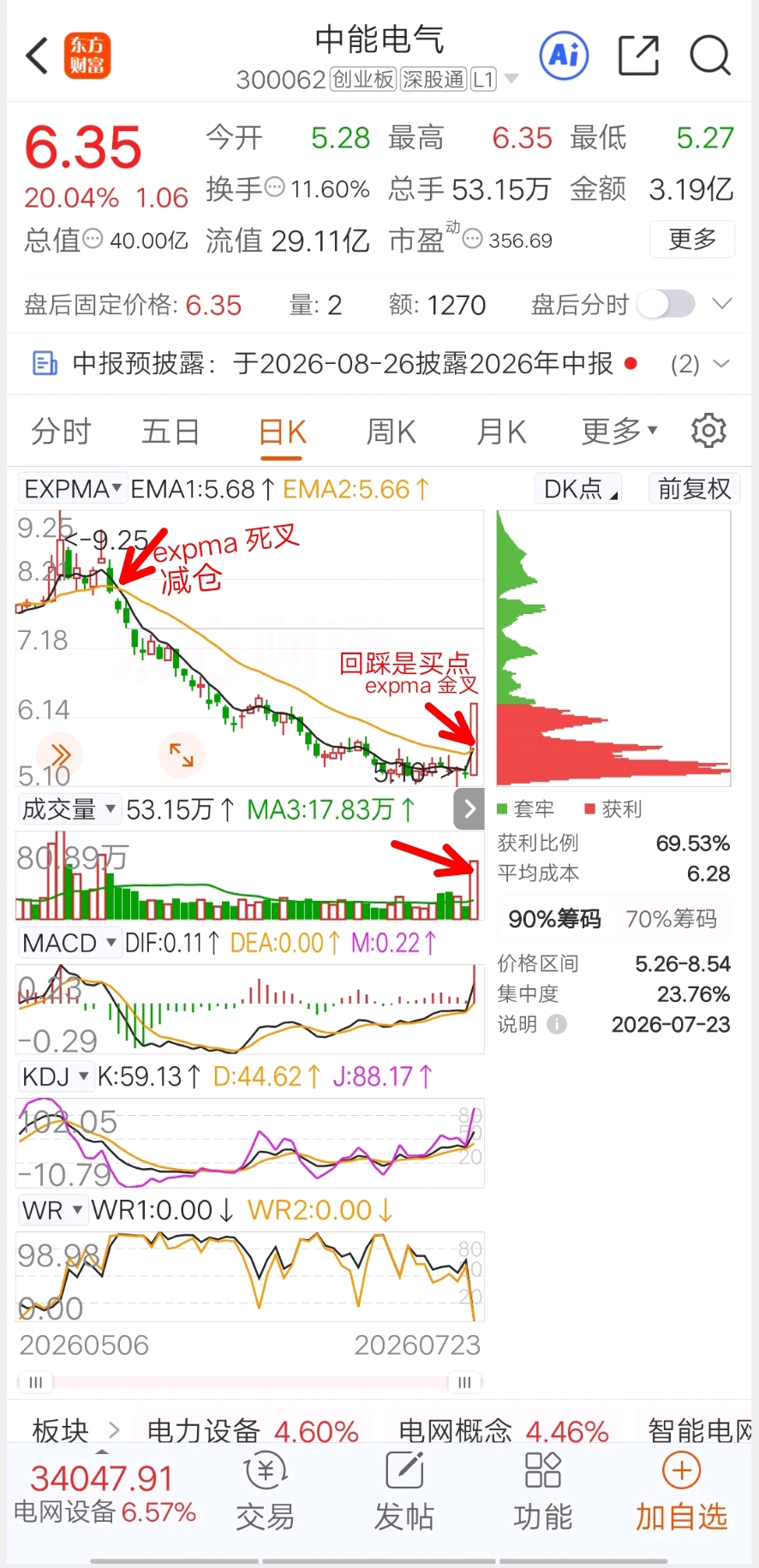Open the DK点 option
The width and height of the screenshot is (759, 1568).
click(x=579, y=489)
